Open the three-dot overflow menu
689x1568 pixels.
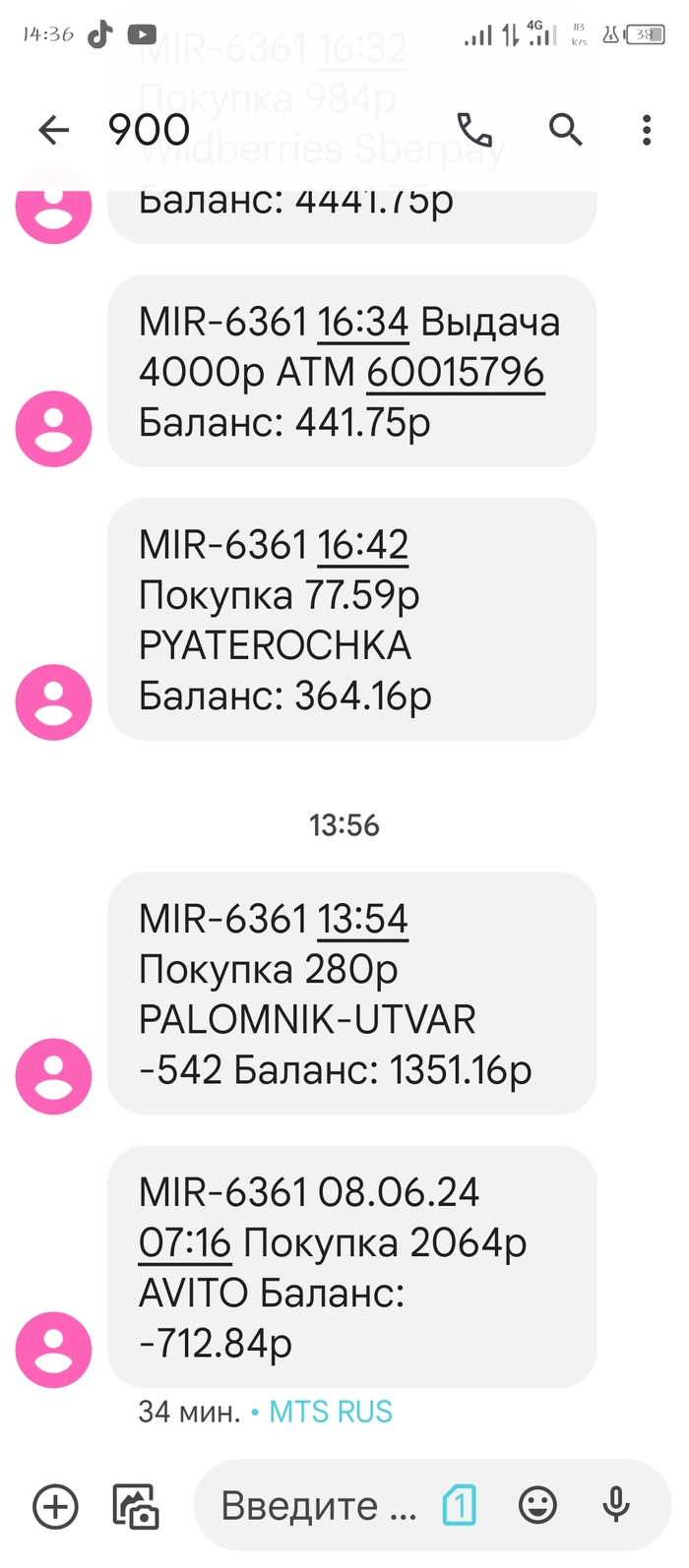(646, 130)
